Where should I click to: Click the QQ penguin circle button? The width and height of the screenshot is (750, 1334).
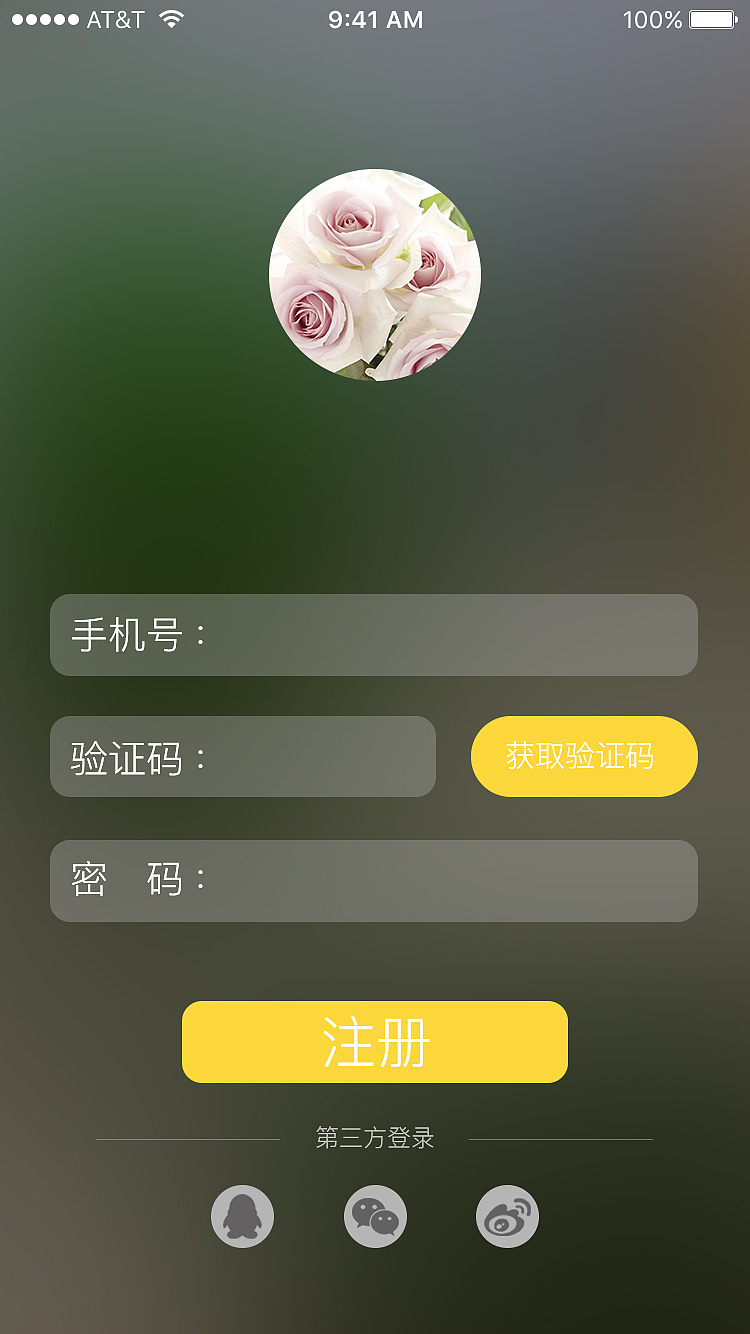coord(243,1216)
